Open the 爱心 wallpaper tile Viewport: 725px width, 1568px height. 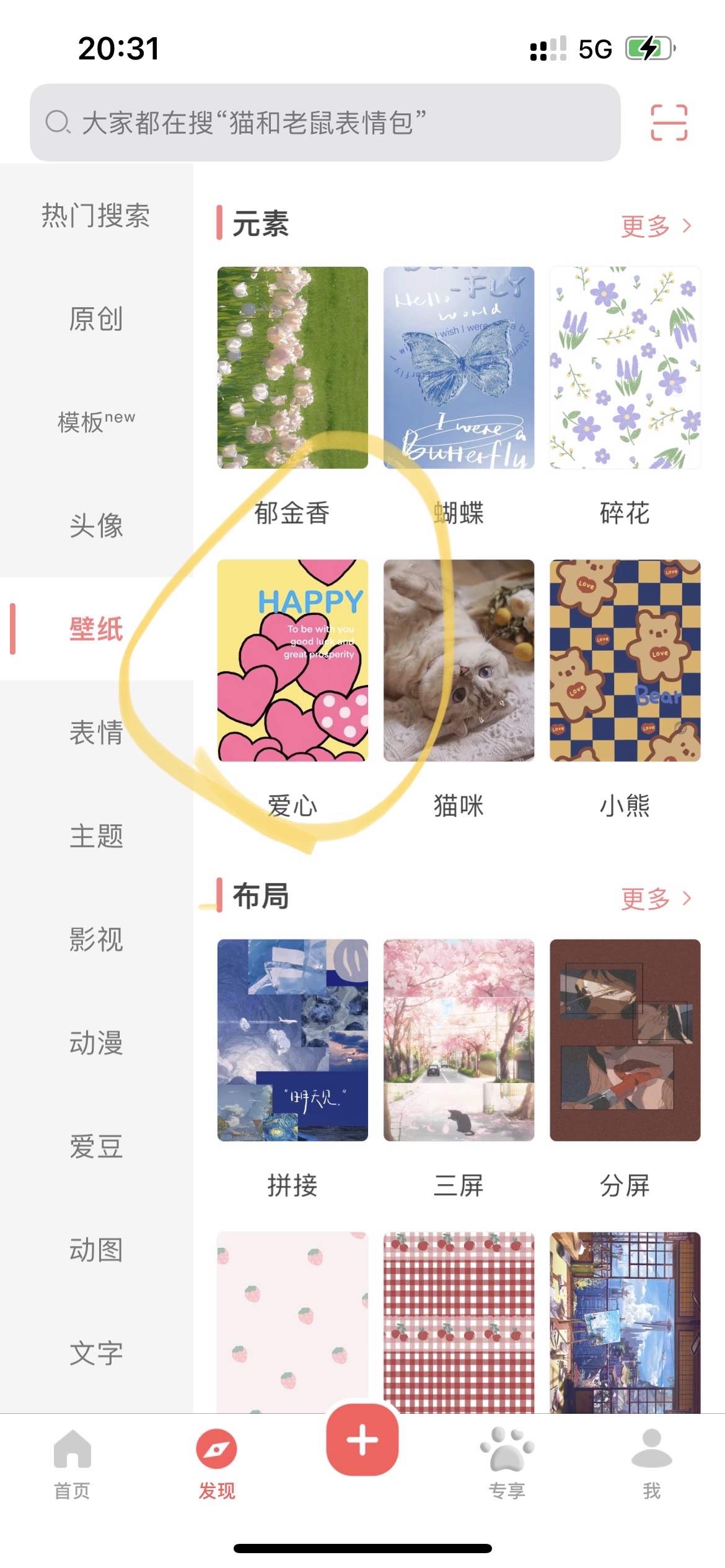[292, 661]
